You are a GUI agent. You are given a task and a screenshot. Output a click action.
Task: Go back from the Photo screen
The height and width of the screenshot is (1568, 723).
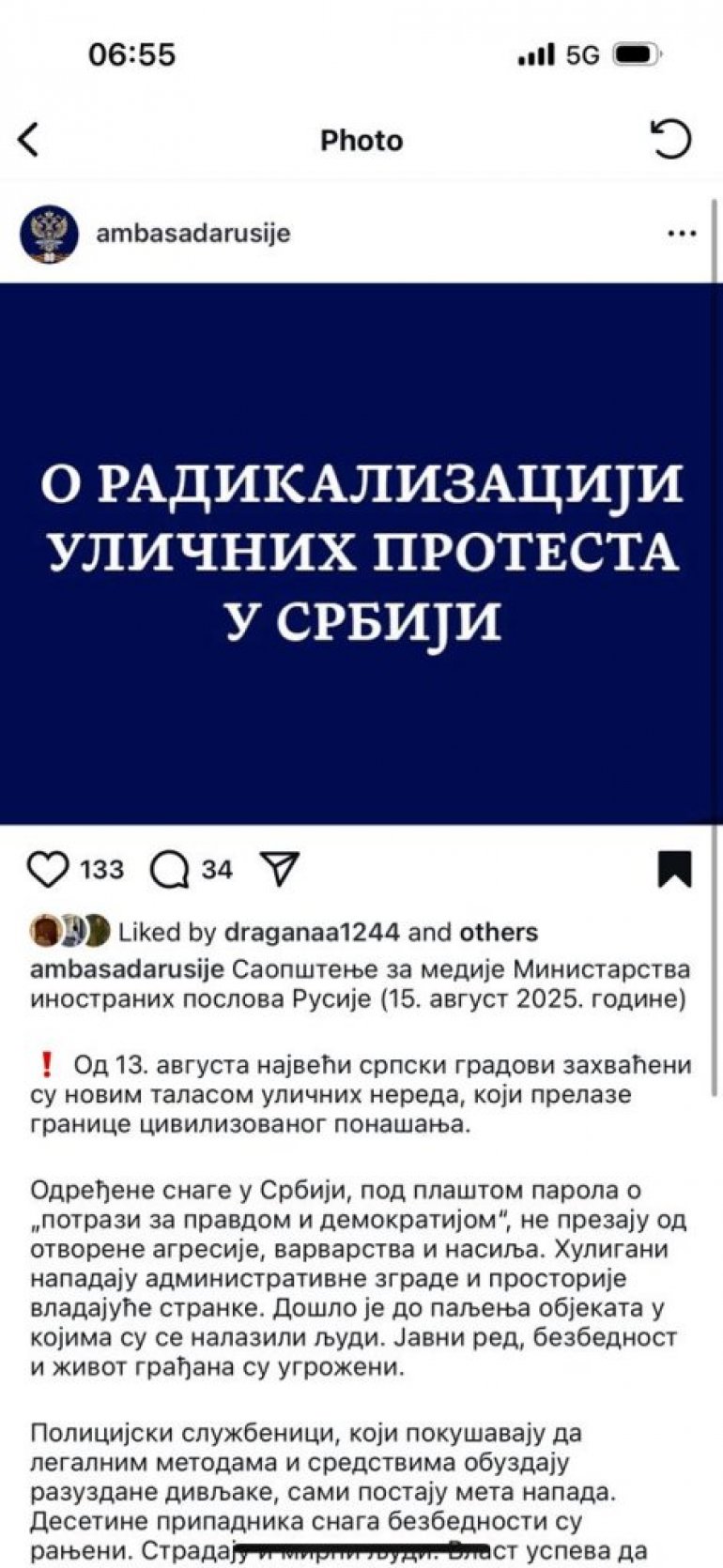point(29,141)
